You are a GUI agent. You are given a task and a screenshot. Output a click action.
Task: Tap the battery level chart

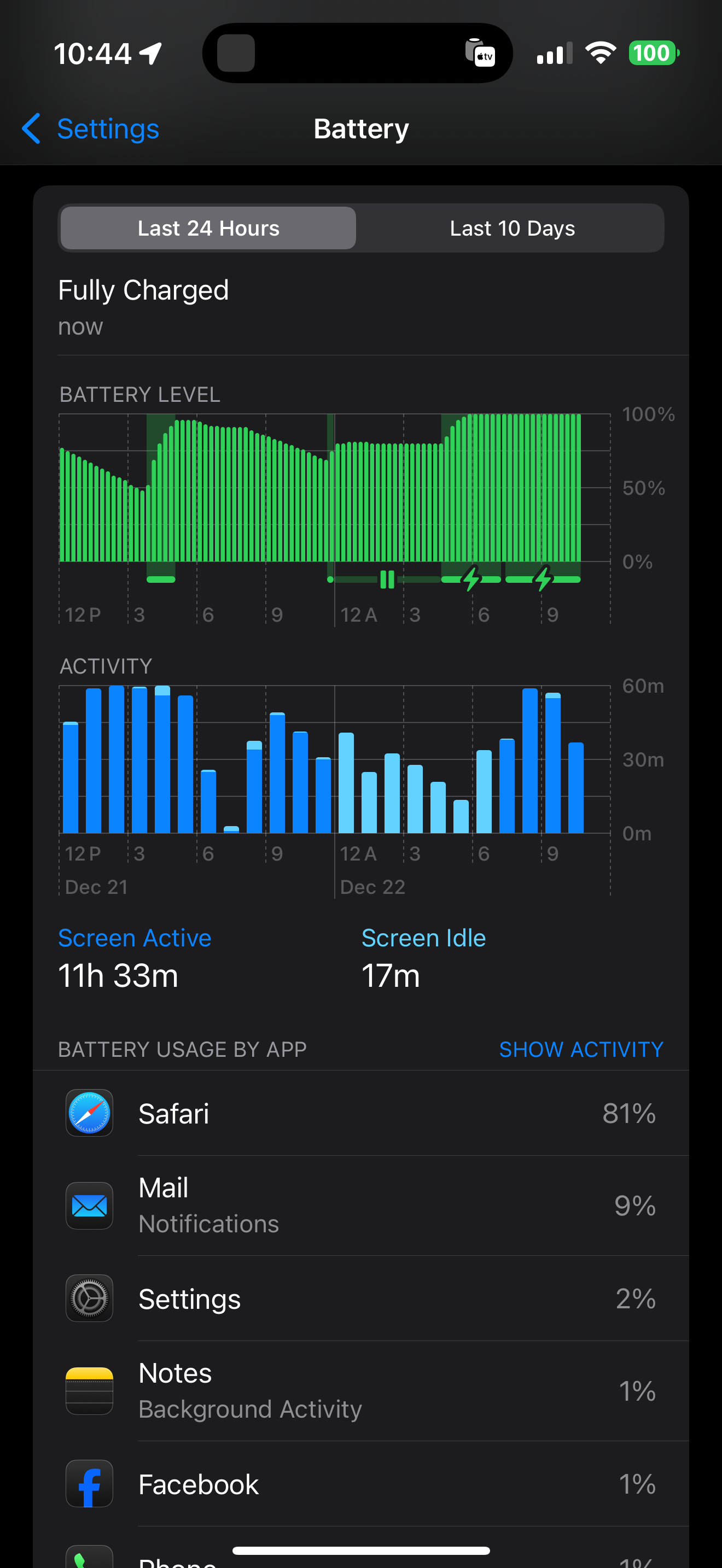(x=335, y=499)
